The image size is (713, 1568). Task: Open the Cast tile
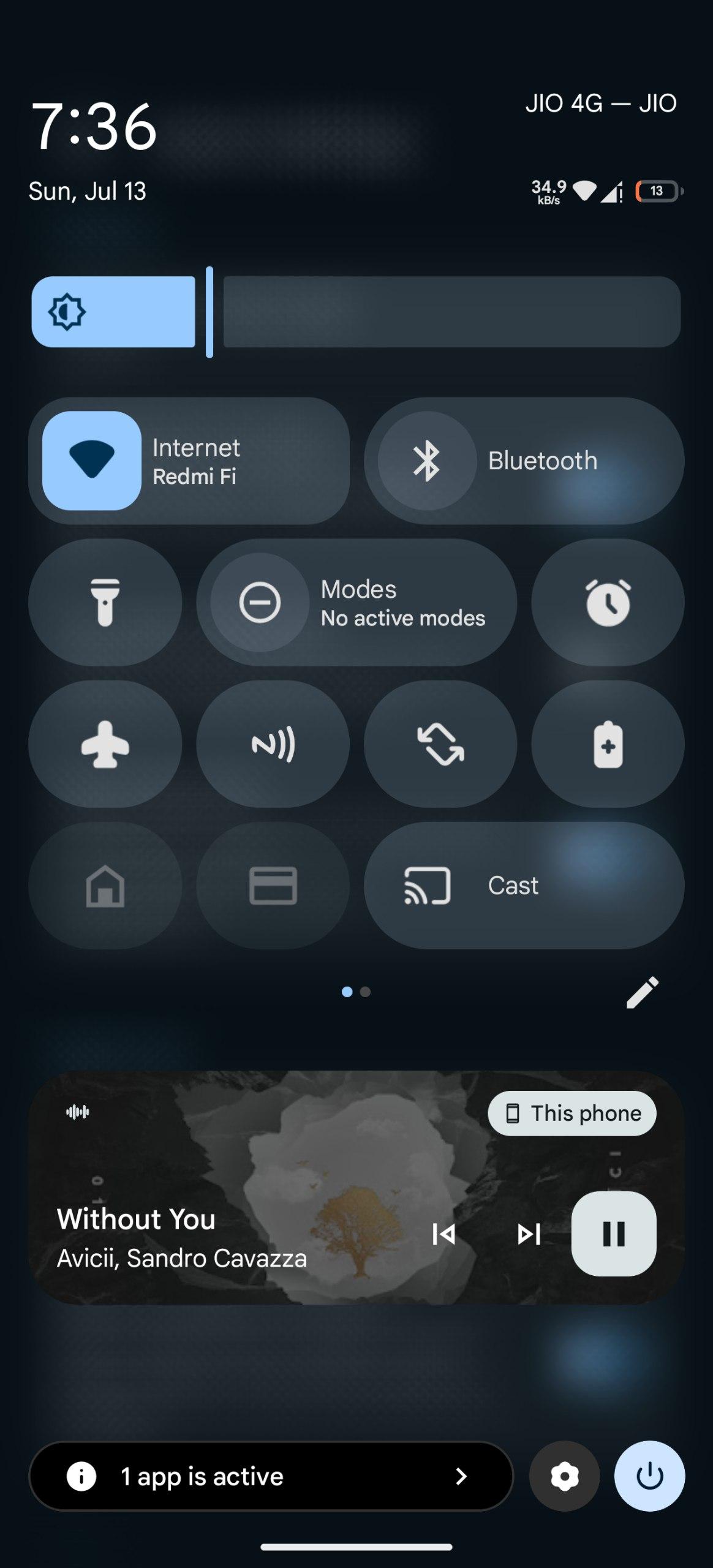pos(524,886)
